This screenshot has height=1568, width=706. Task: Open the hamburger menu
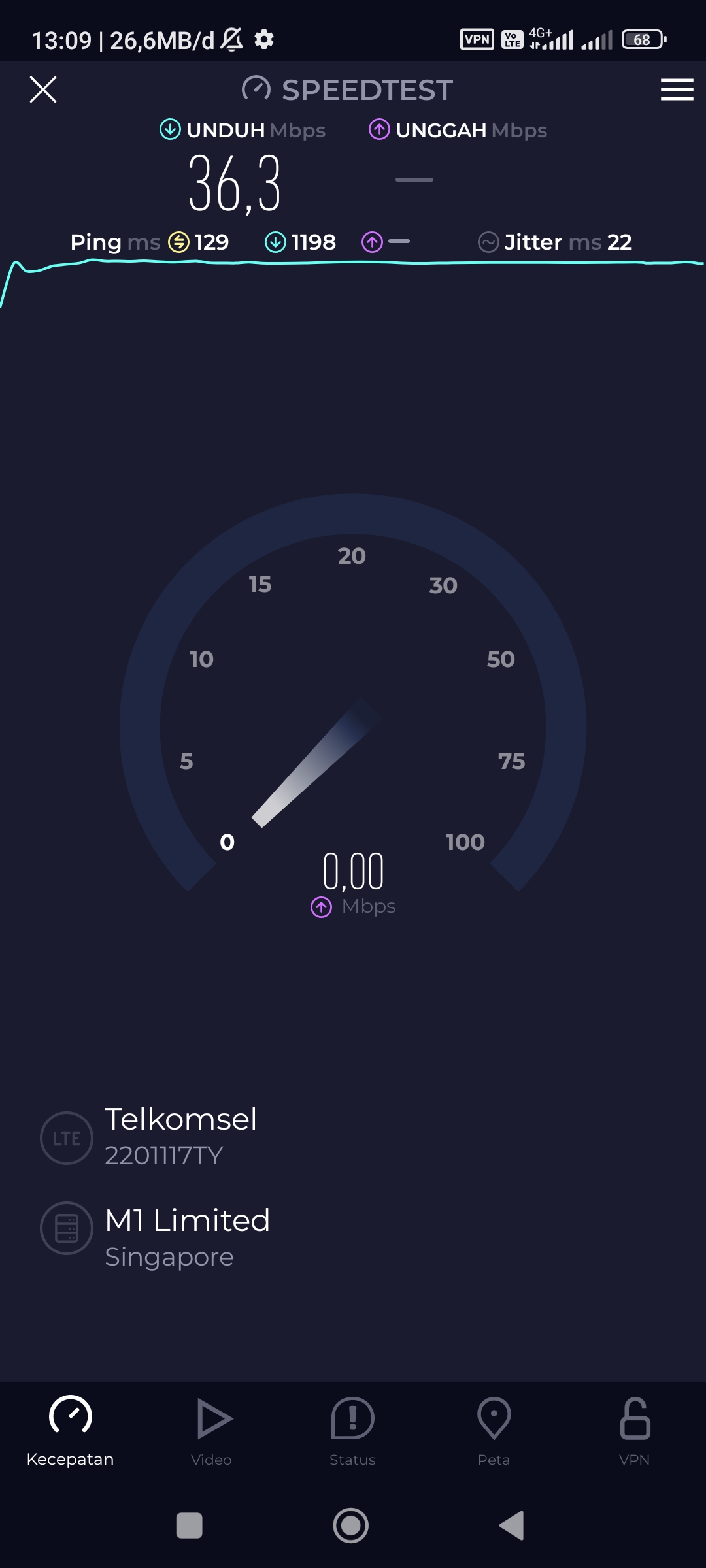[677, 90]
